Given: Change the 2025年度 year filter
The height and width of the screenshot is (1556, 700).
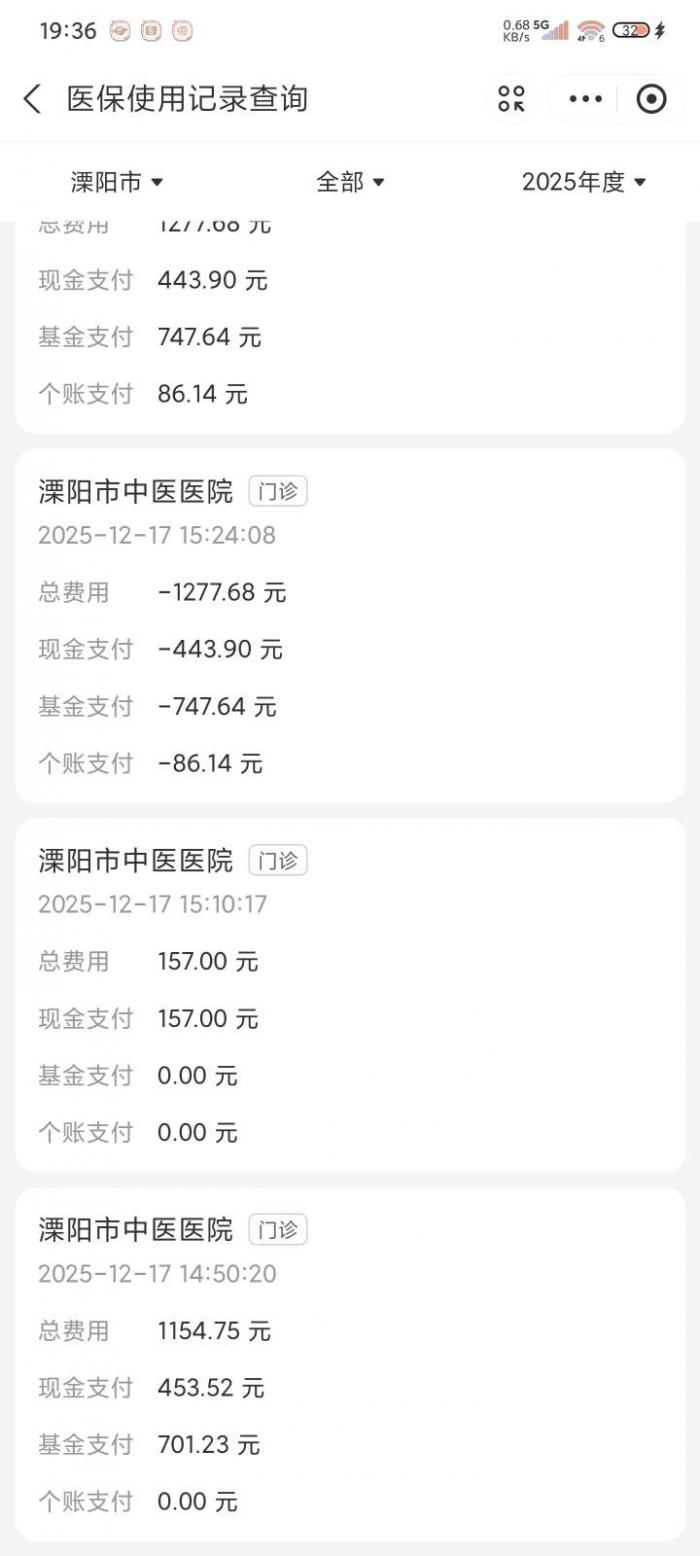Looking at the screenshot, I should (x=584, y=182).
